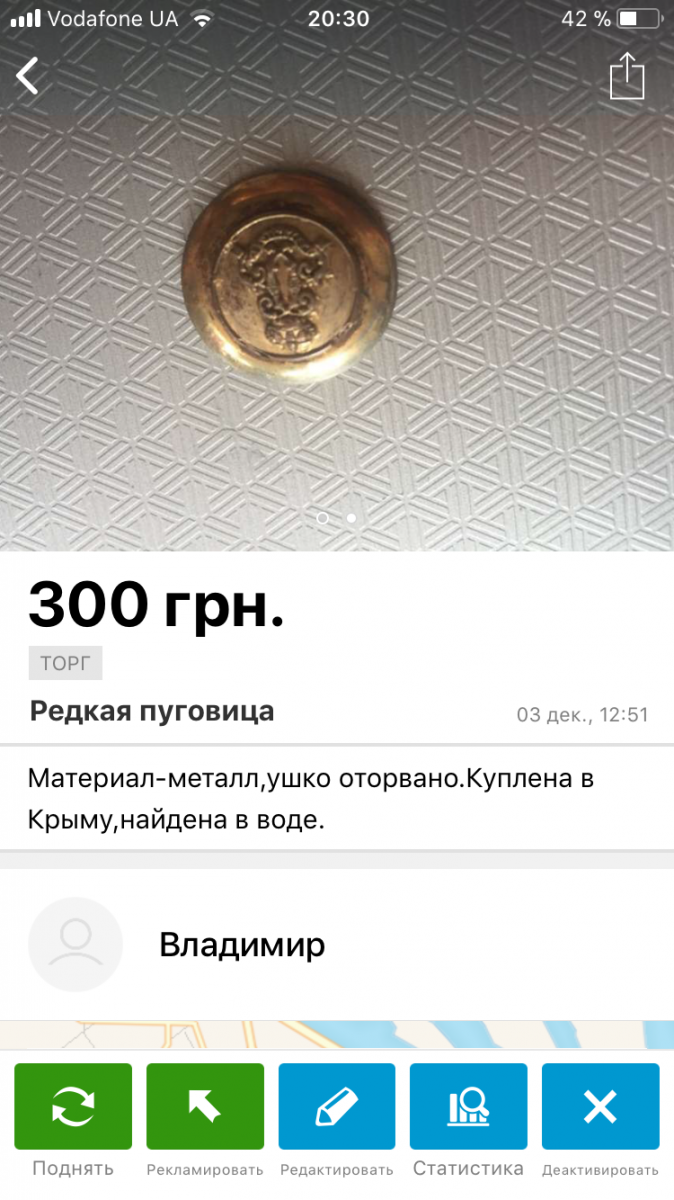Open Статистика for this ad

point(468,1106)
